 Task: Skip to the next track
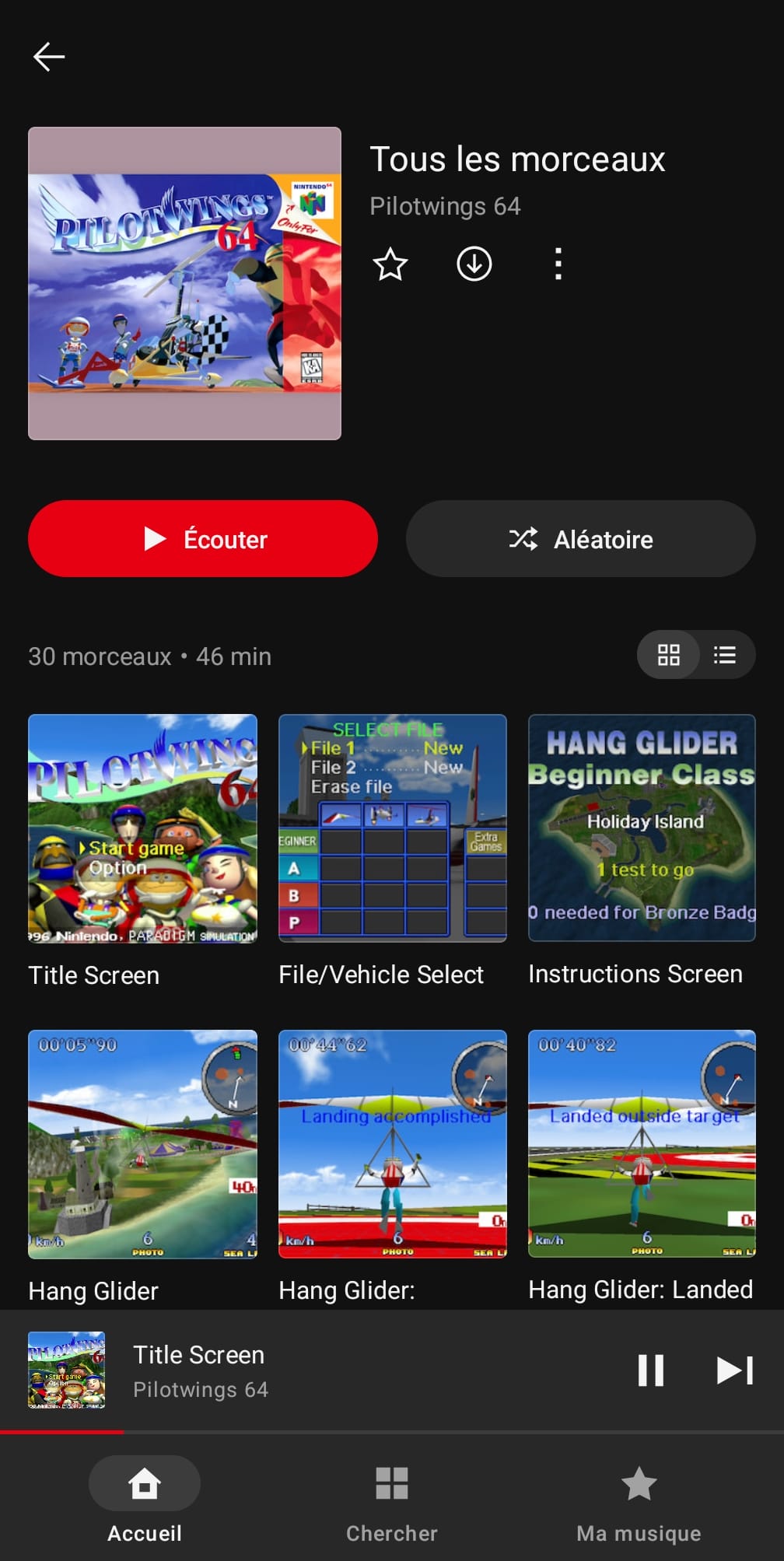tap(734, 1370)
